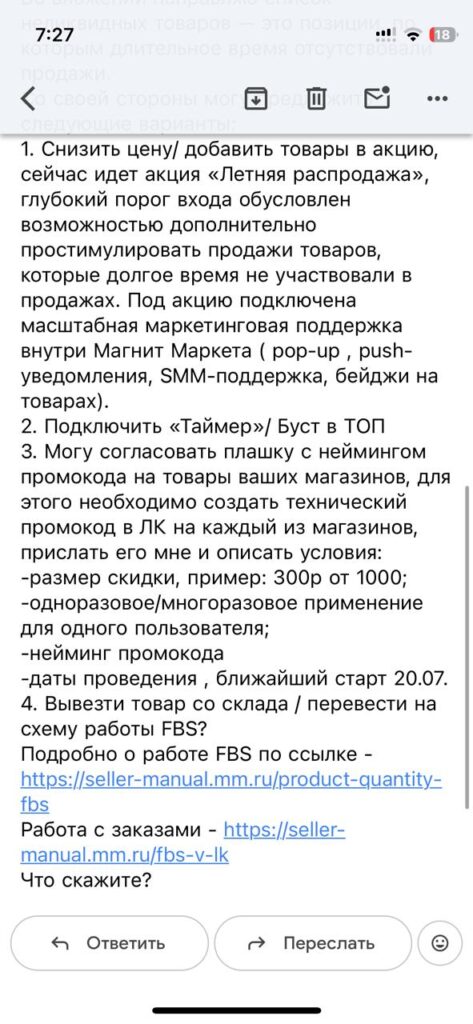Tap the Ответить reply button
The height and width of the screenshot is (1024, 473).
[109, 942]
